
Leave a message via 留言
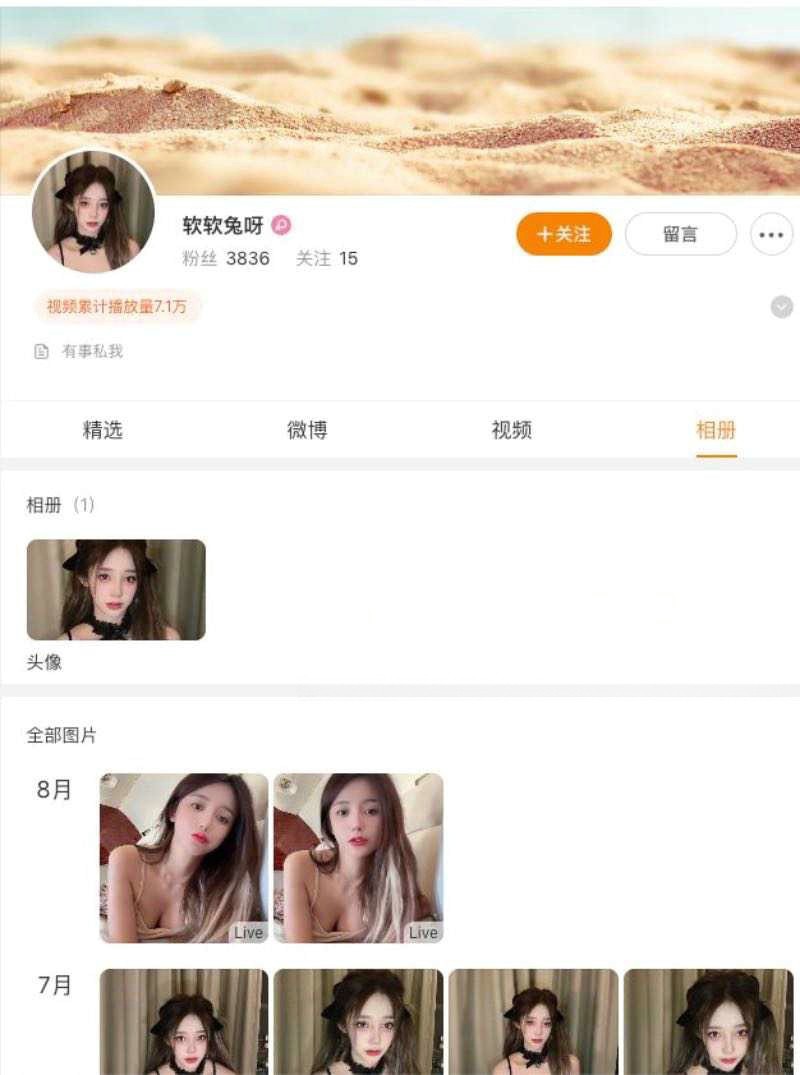[680, 234]
